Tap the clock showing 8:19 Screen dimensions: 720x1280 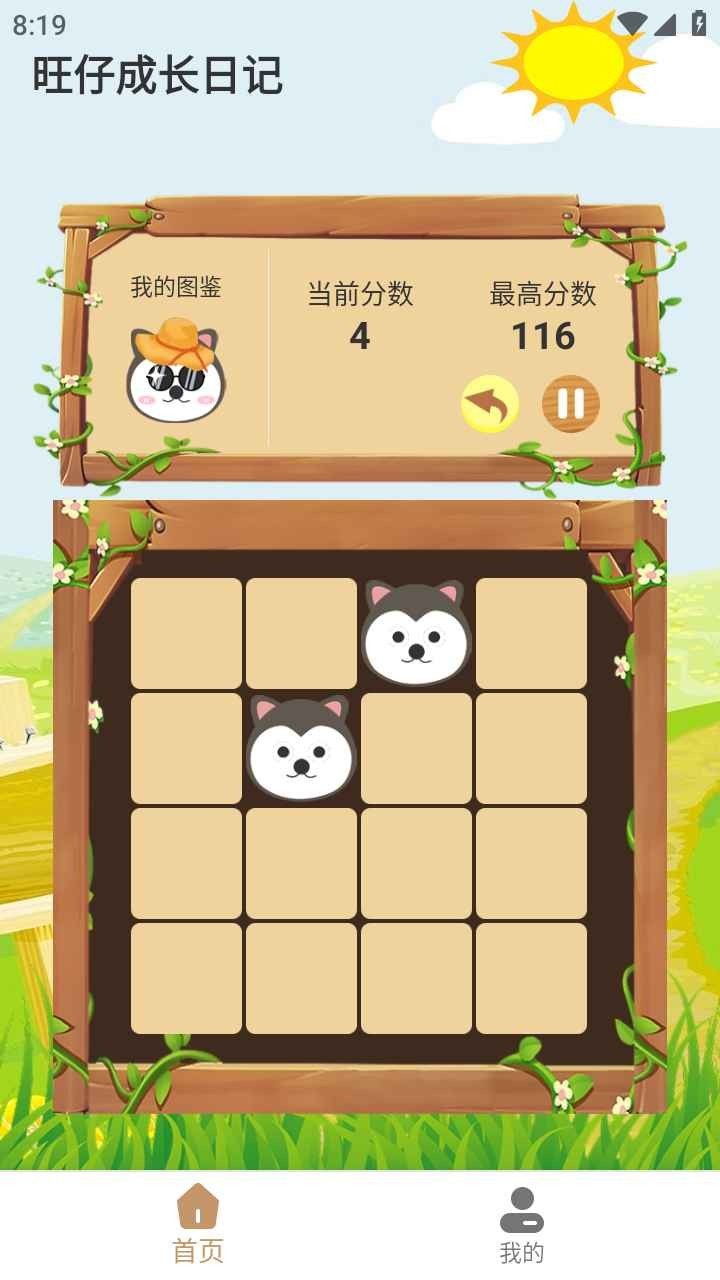(x=36, y=17)
